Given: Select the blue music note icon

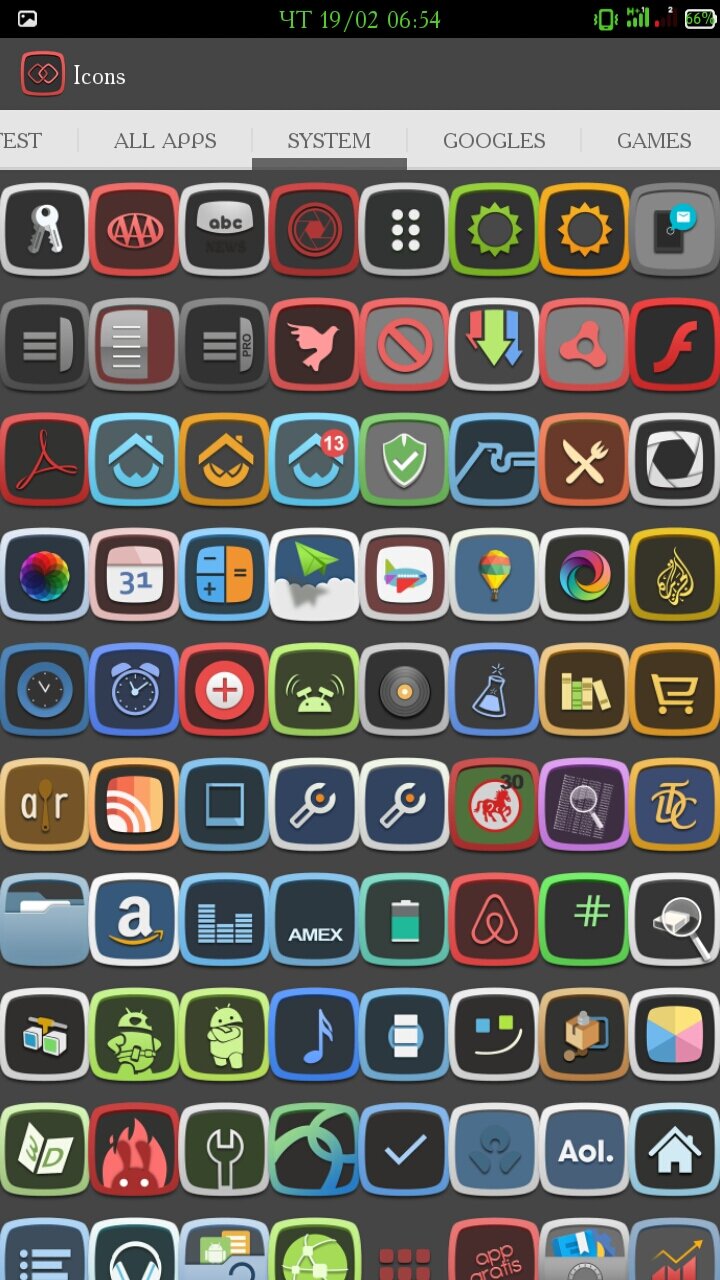Looking at the screenshot, I should (315, 1034).
